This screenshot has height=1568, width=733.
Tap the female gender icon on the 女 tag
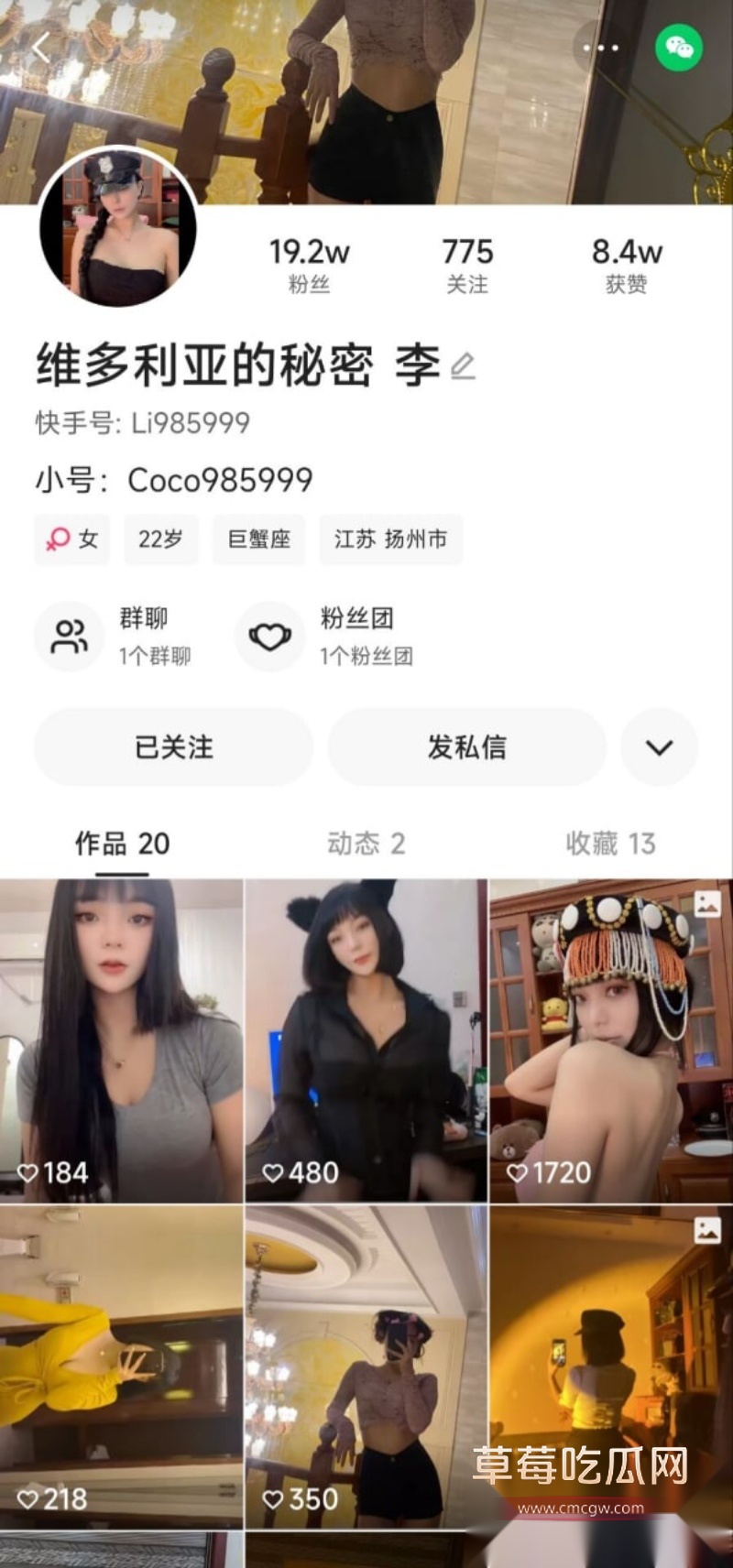click(57, 540)
